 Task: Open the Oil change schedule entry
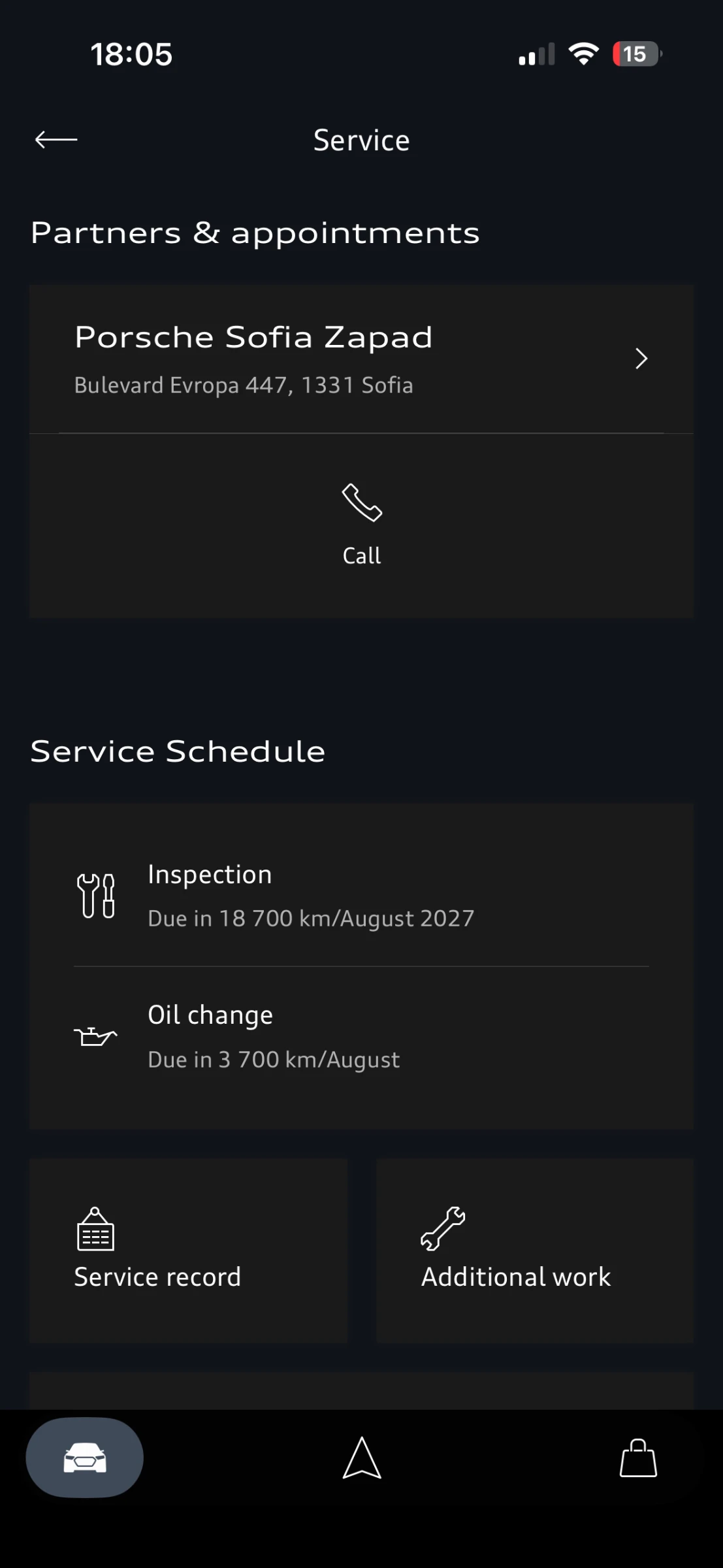361,1036
